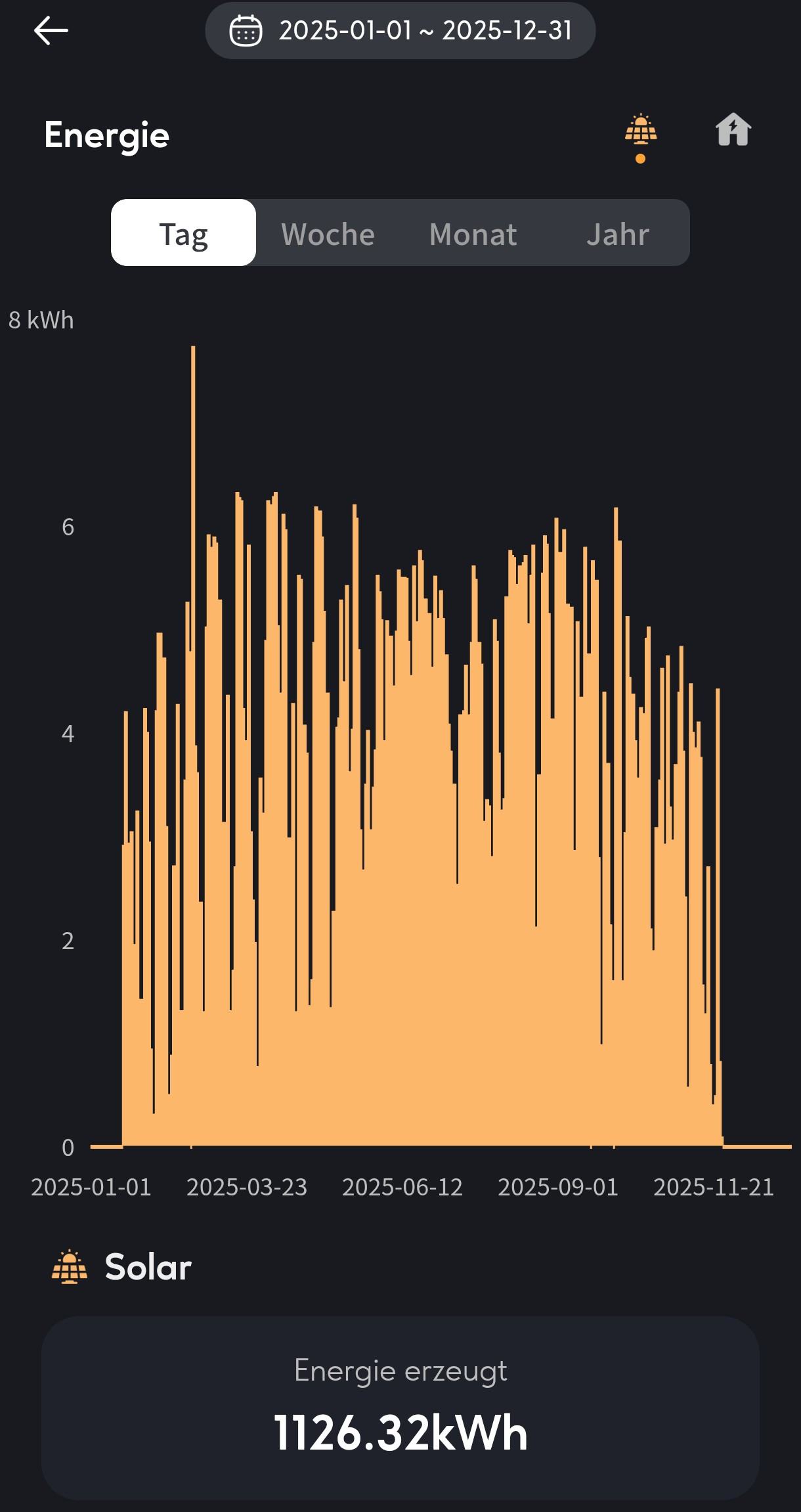Open the date range picker

400,31
